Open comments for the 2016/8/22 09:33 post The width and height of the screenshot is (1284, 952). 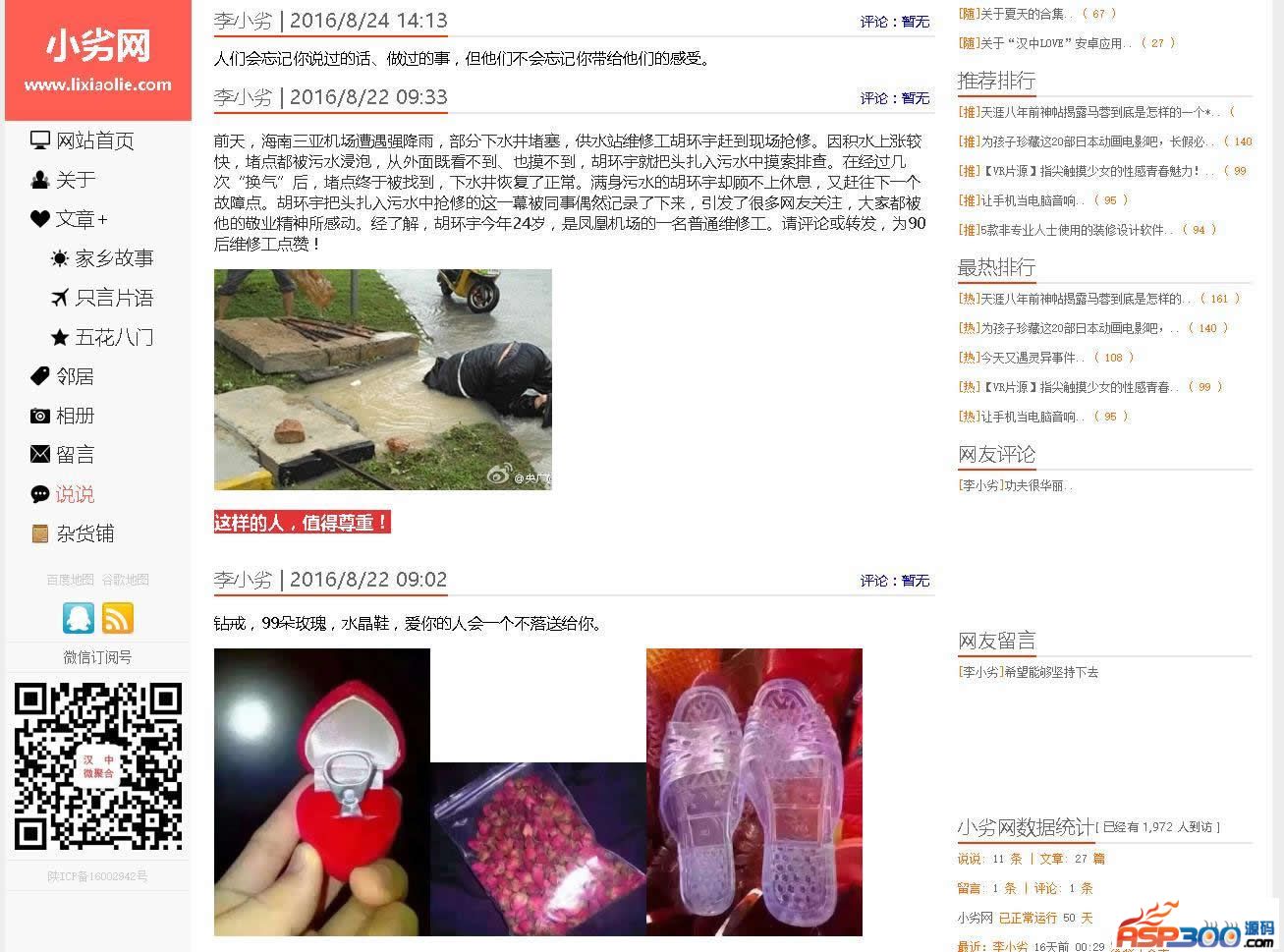point(894,98)
